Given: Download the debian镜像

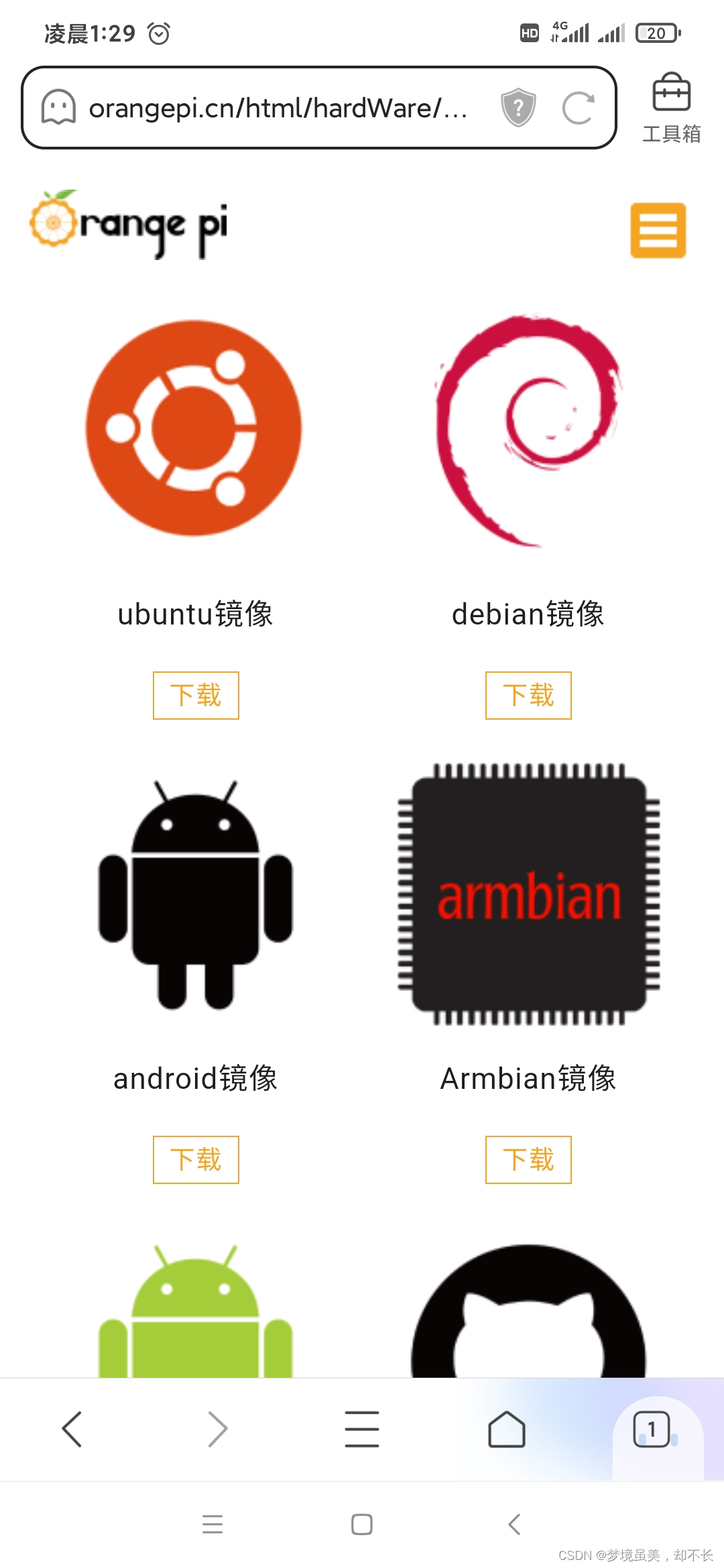Looking at the screenshot, I should click(x=528, y=696).
